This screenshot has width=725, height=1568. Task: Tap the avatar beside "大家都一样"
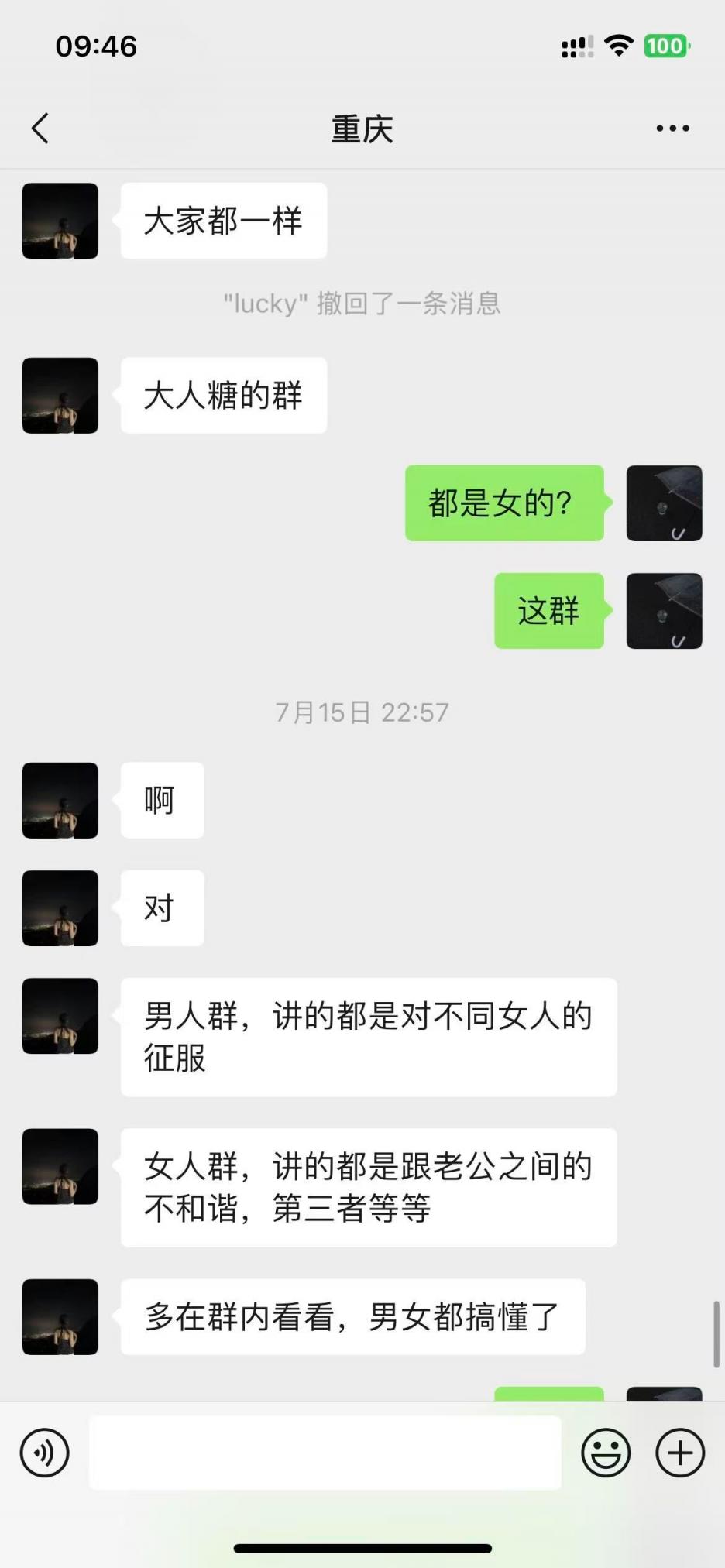coord(60,221)
